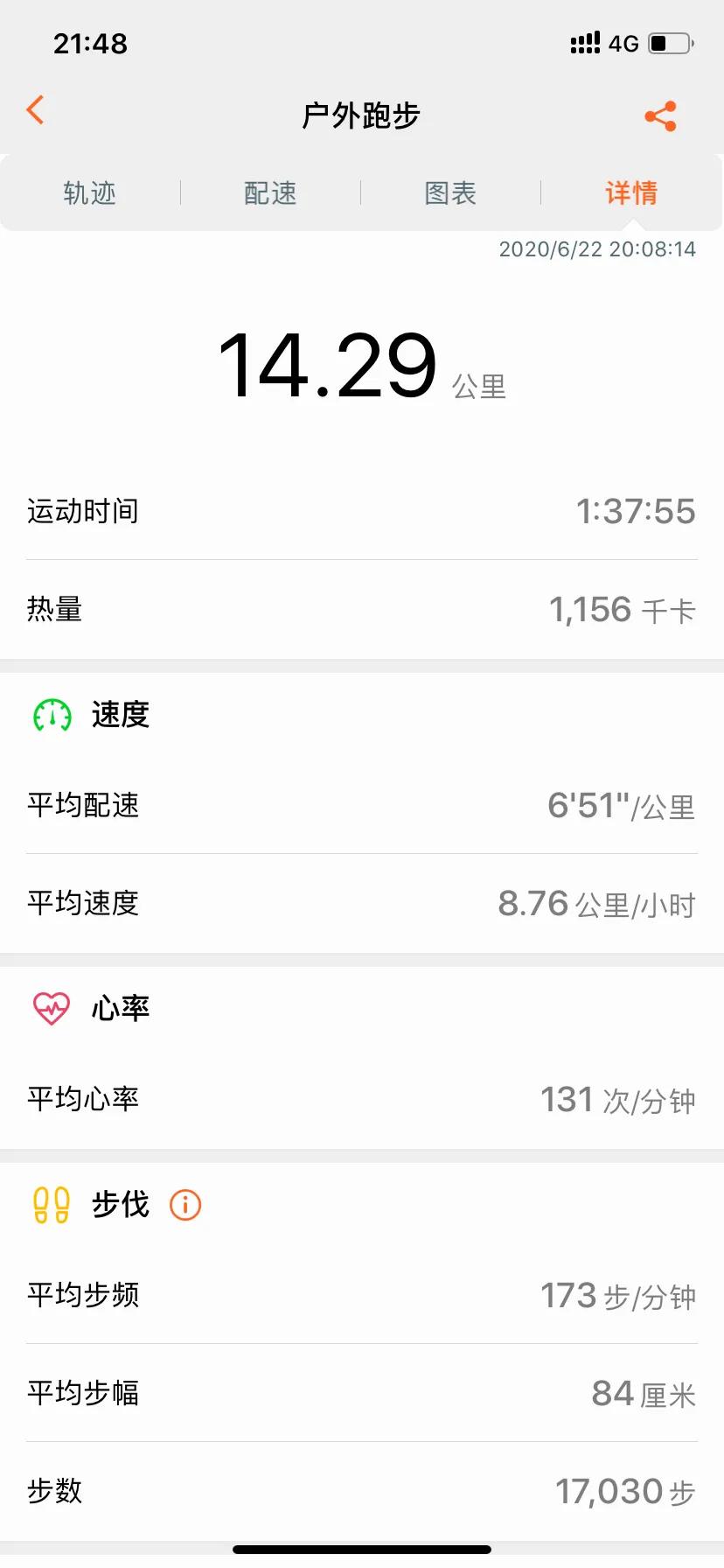The height and width of the screenshot is (1568, 724).
Task: Tap the red heart icon next to 心率
Action: 51,1007
